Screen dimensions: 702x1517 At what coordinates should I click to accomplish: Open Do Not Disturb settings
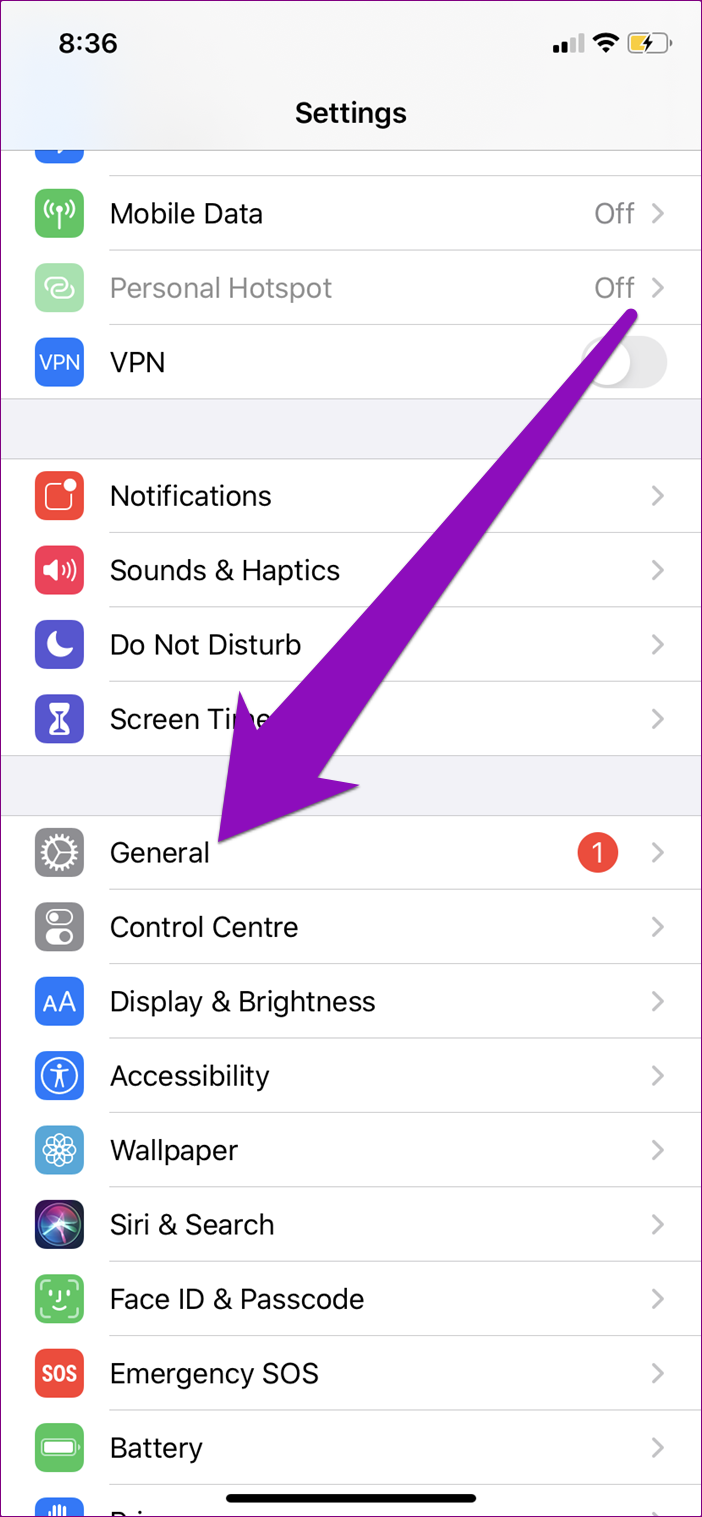click(x=351, y=645)
